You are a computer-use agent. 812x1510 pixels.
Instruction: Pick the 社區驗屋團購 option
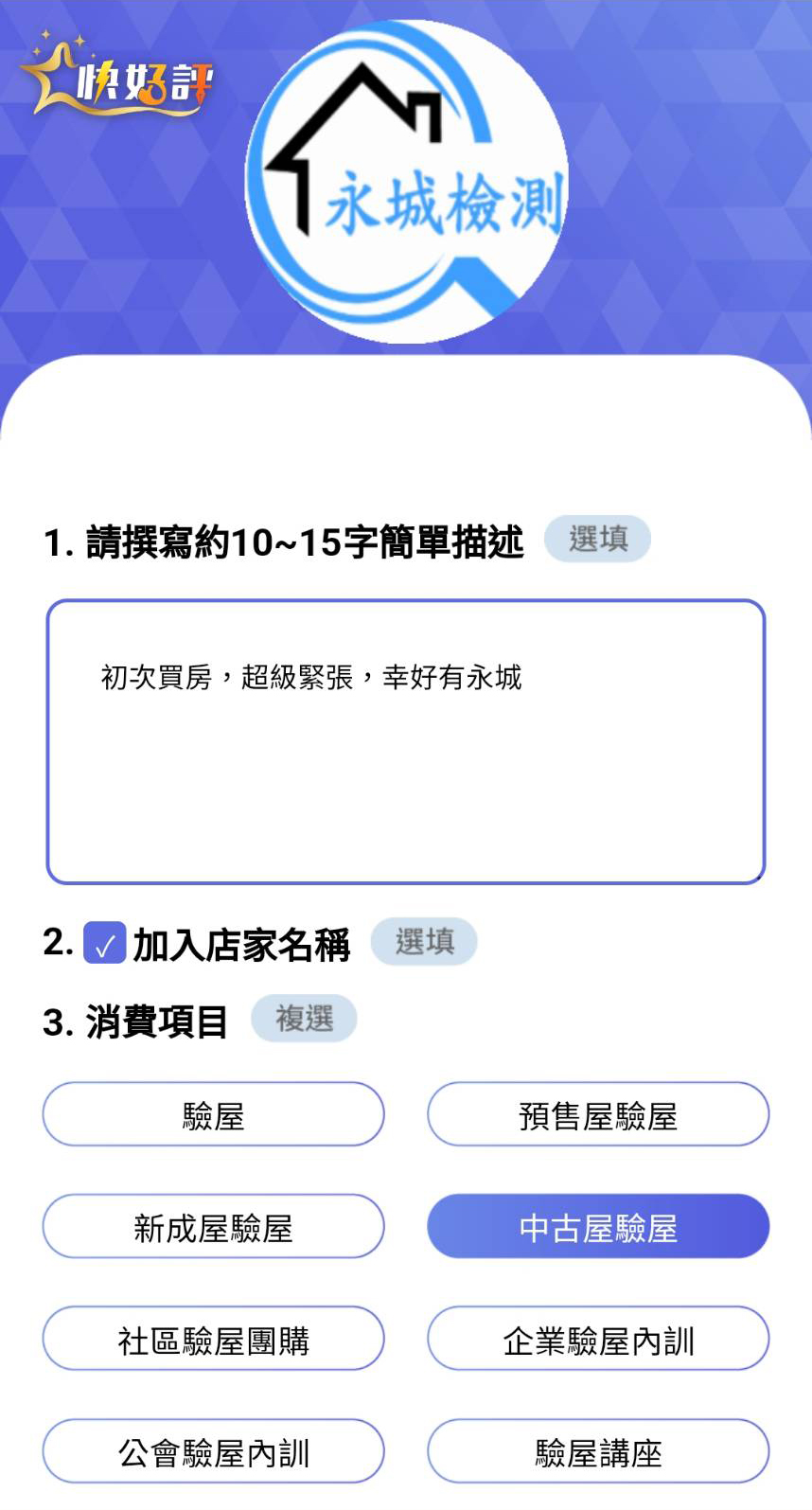tap(213, 1339)
